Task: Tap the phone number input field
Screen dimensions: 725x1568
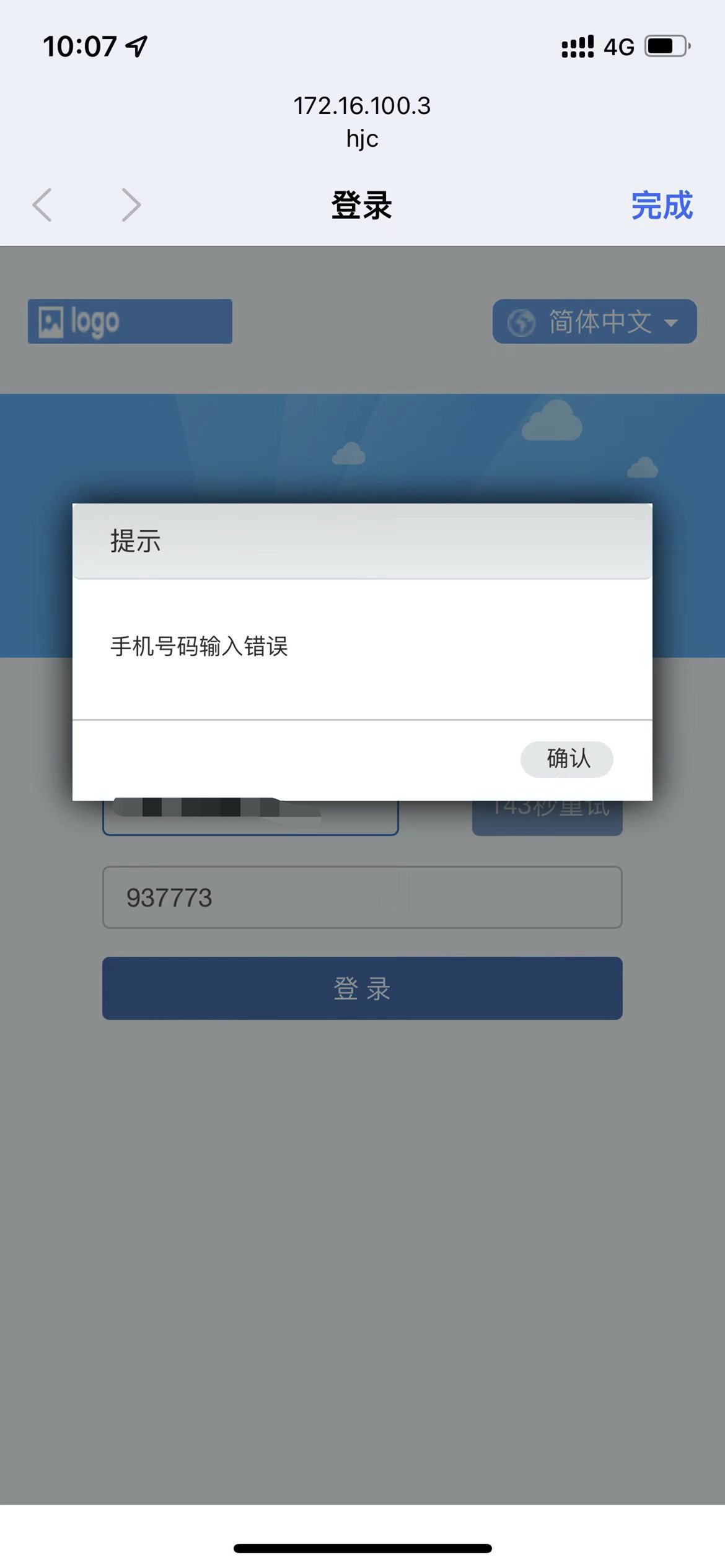Action: (x=250, y=819)
